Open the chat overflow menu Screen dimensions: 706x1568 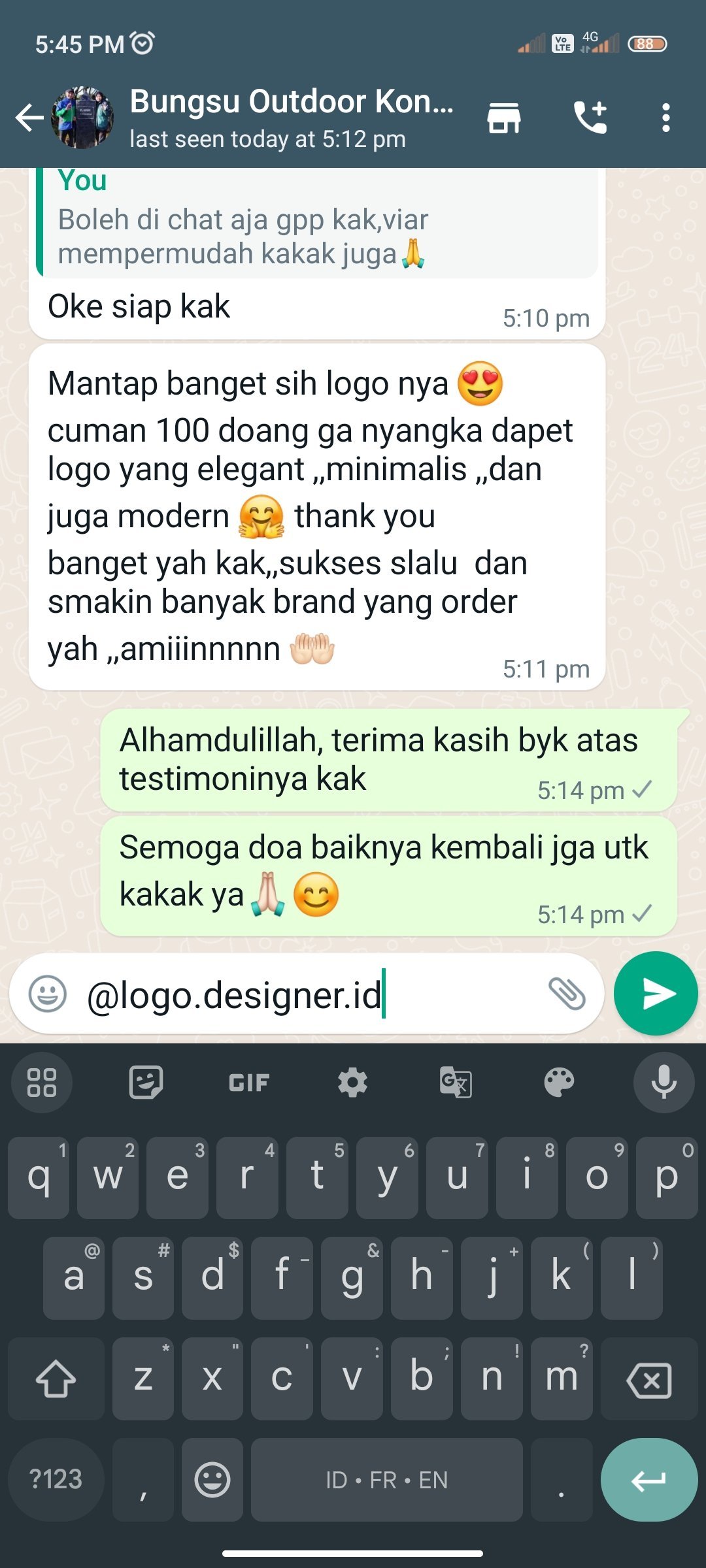pos(665,118)
